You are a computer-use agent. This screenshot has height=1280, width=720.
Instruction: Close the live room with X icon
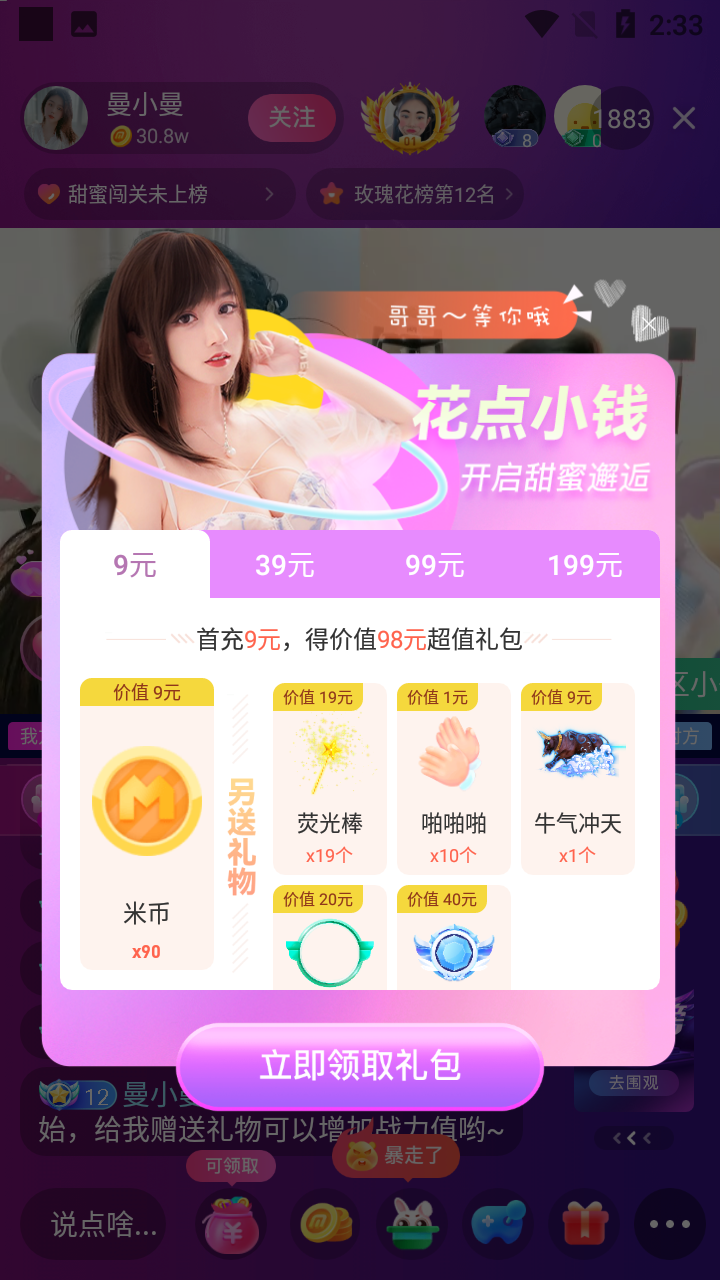684,118
